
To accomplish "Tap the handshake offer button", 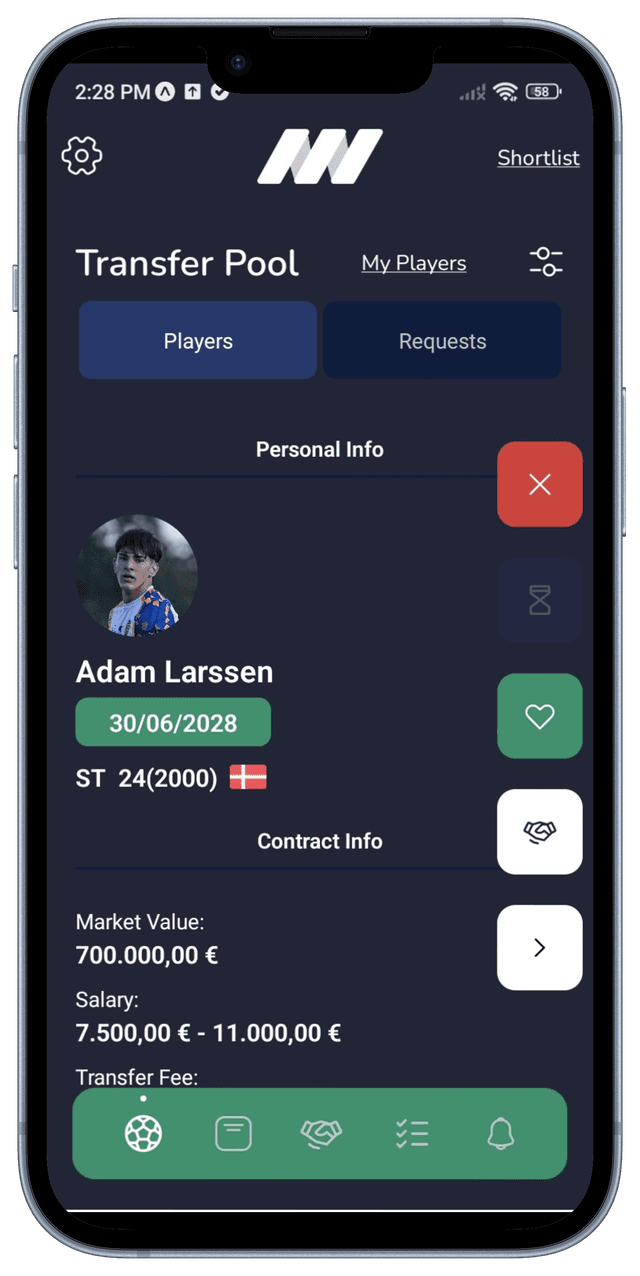I will point(540,831).
